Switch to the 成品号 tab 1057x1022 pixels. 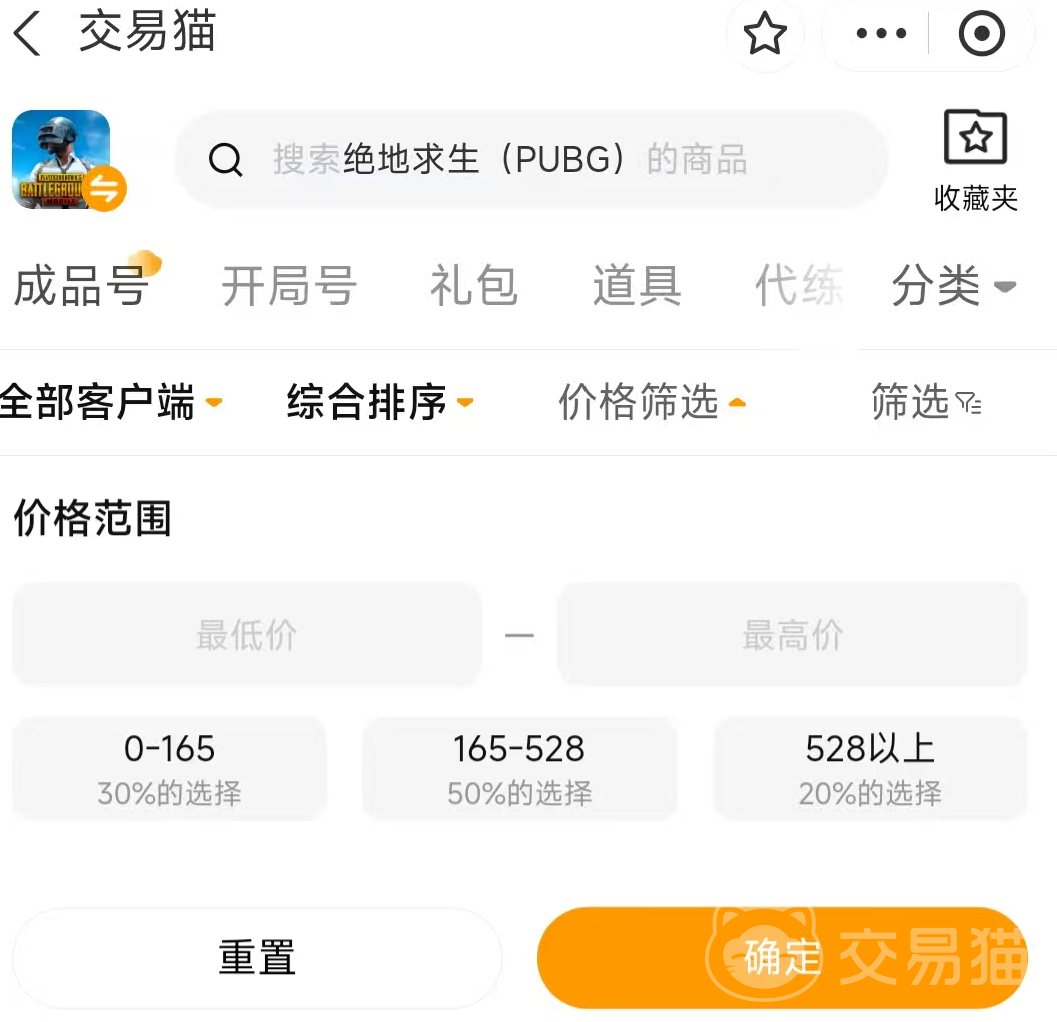(82, 287)
